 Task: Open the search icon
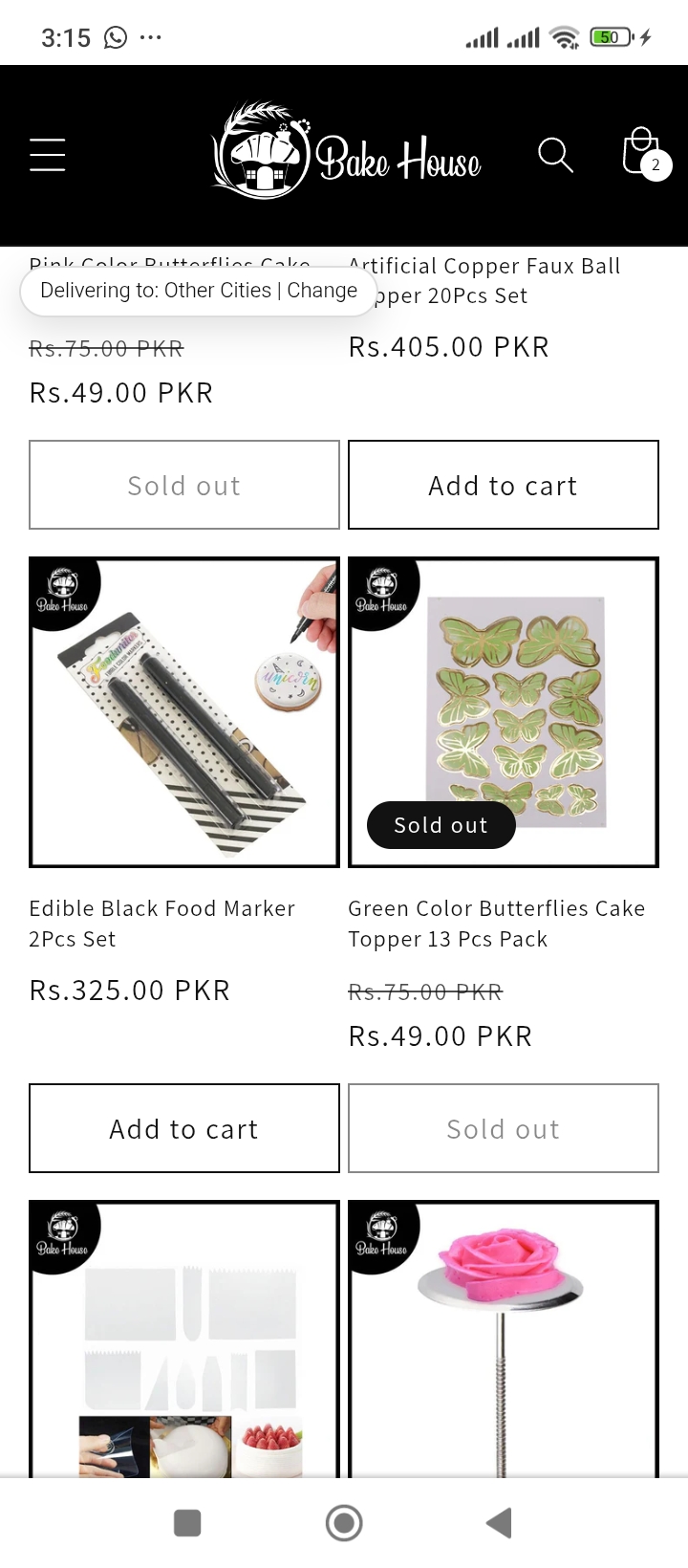[x=555, y=155]
